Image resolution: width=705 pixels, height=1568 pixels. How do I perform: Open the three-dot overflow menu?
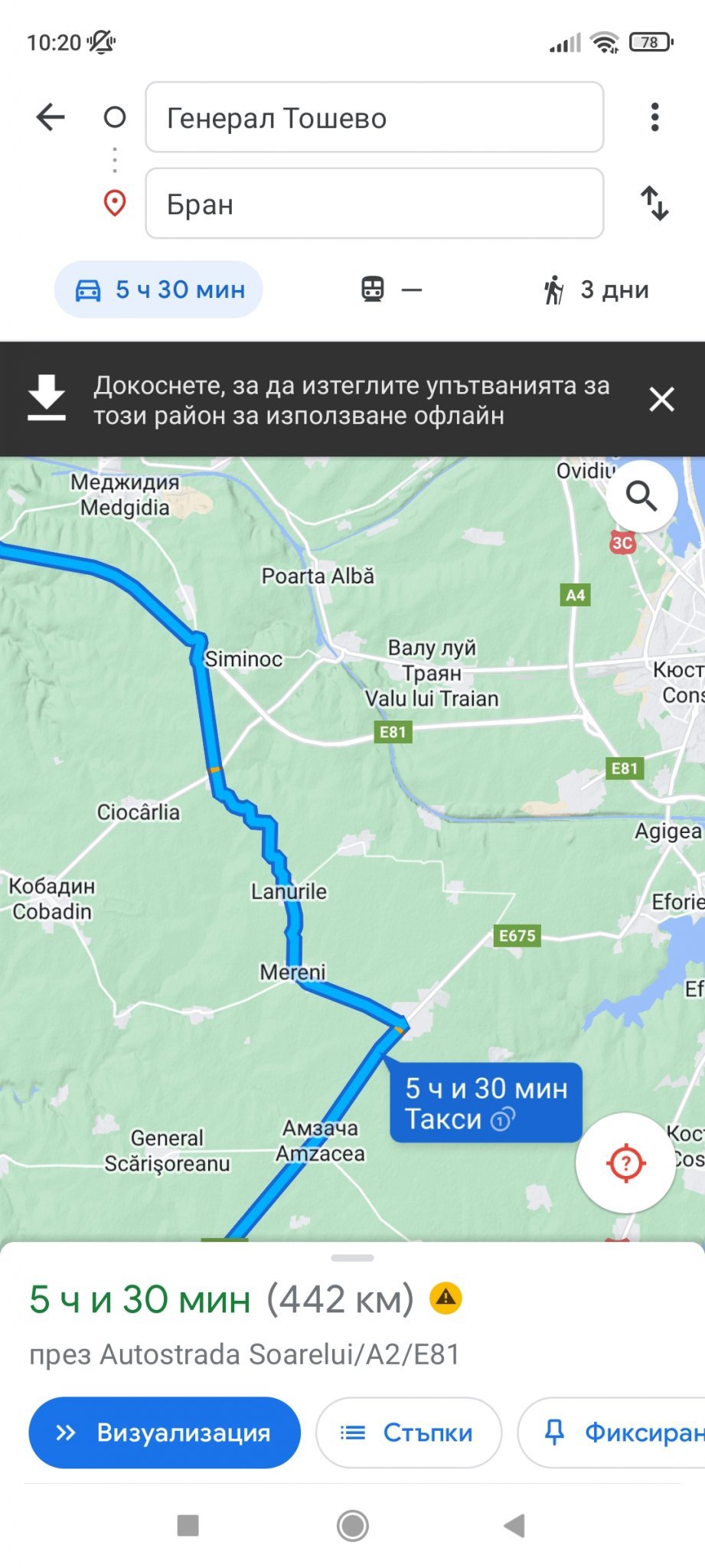(654, 117)
